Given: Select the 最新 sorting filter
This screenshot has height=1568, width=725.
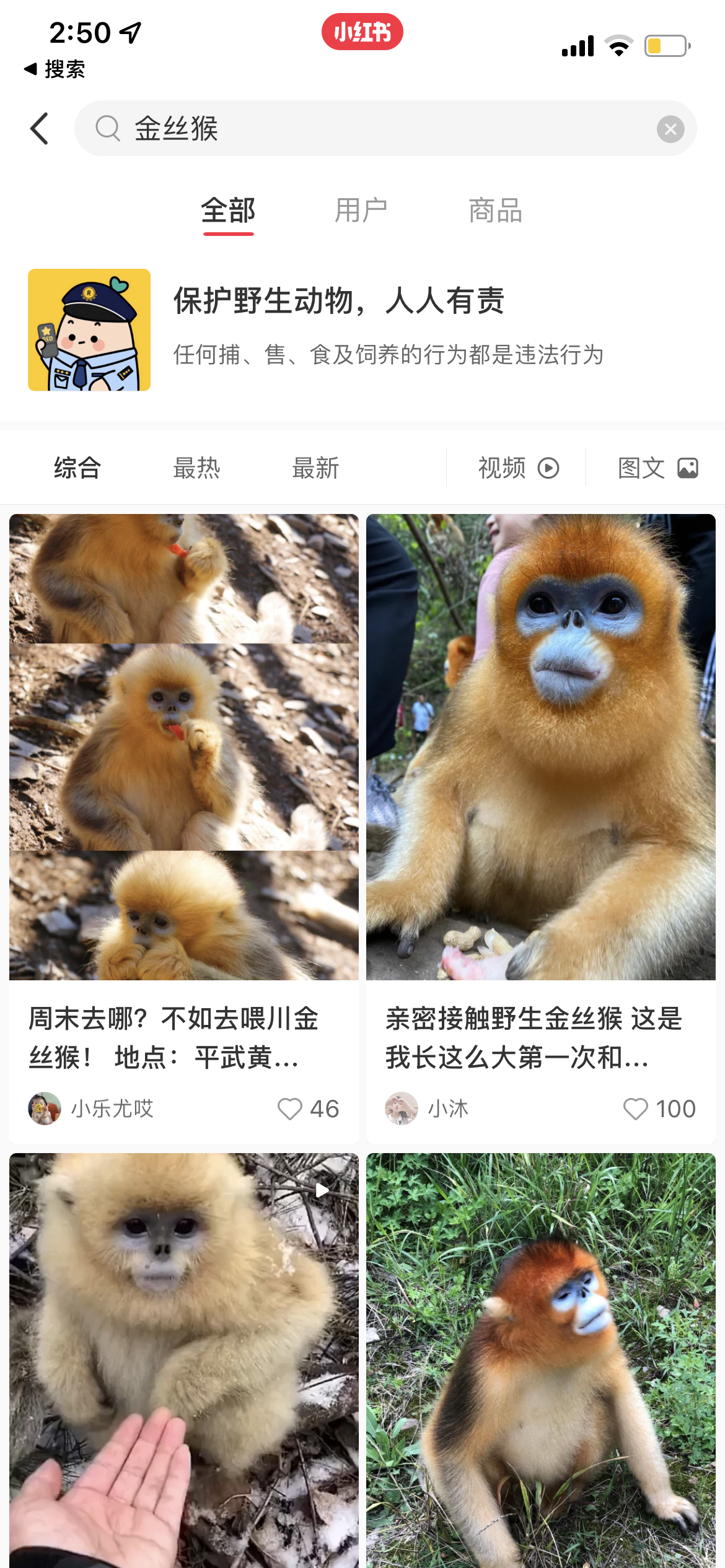Looking at the screenshot, I should click(315, 468).
